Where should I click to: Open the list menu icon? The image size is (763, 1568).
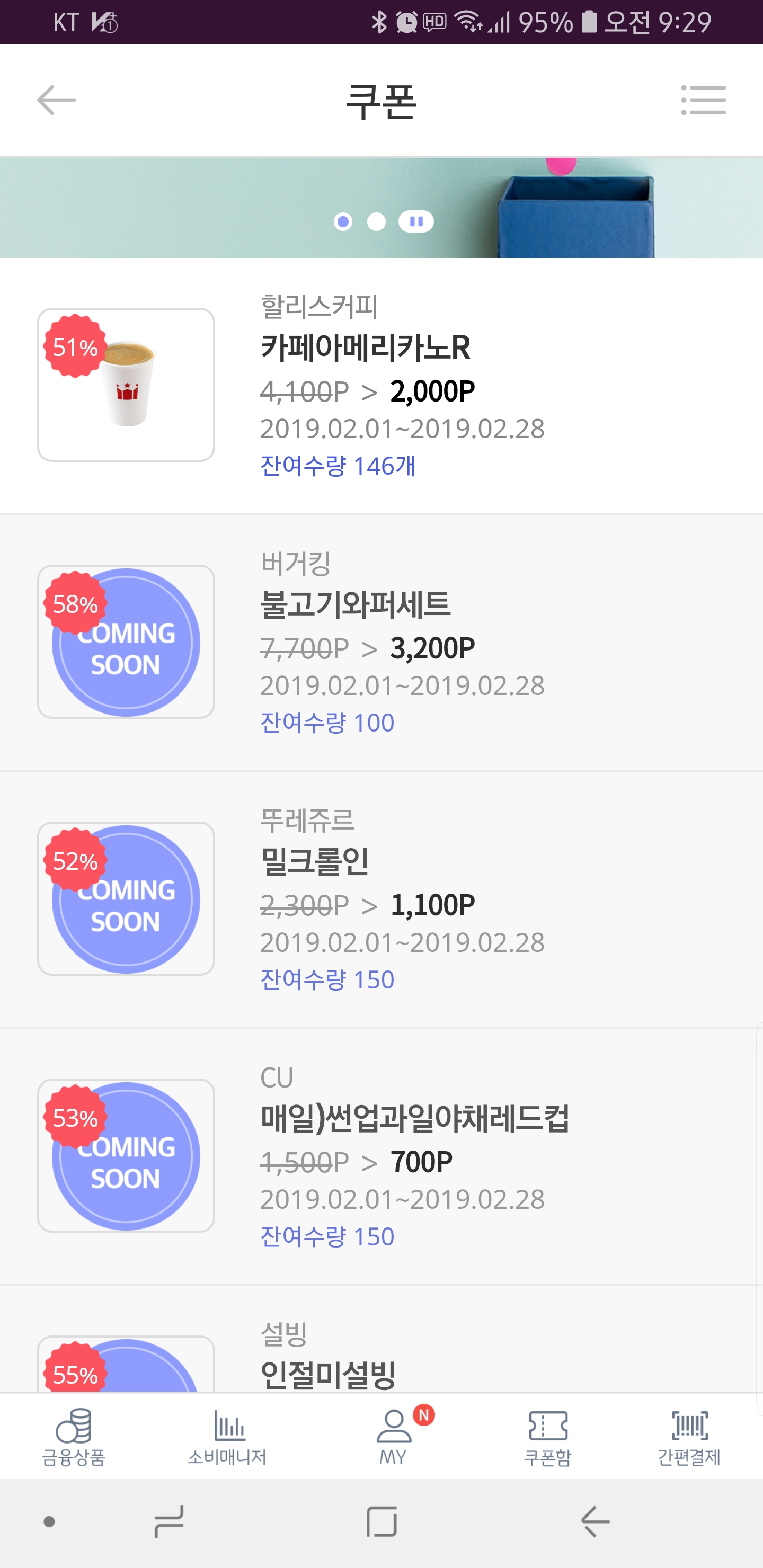click(703, 101)
